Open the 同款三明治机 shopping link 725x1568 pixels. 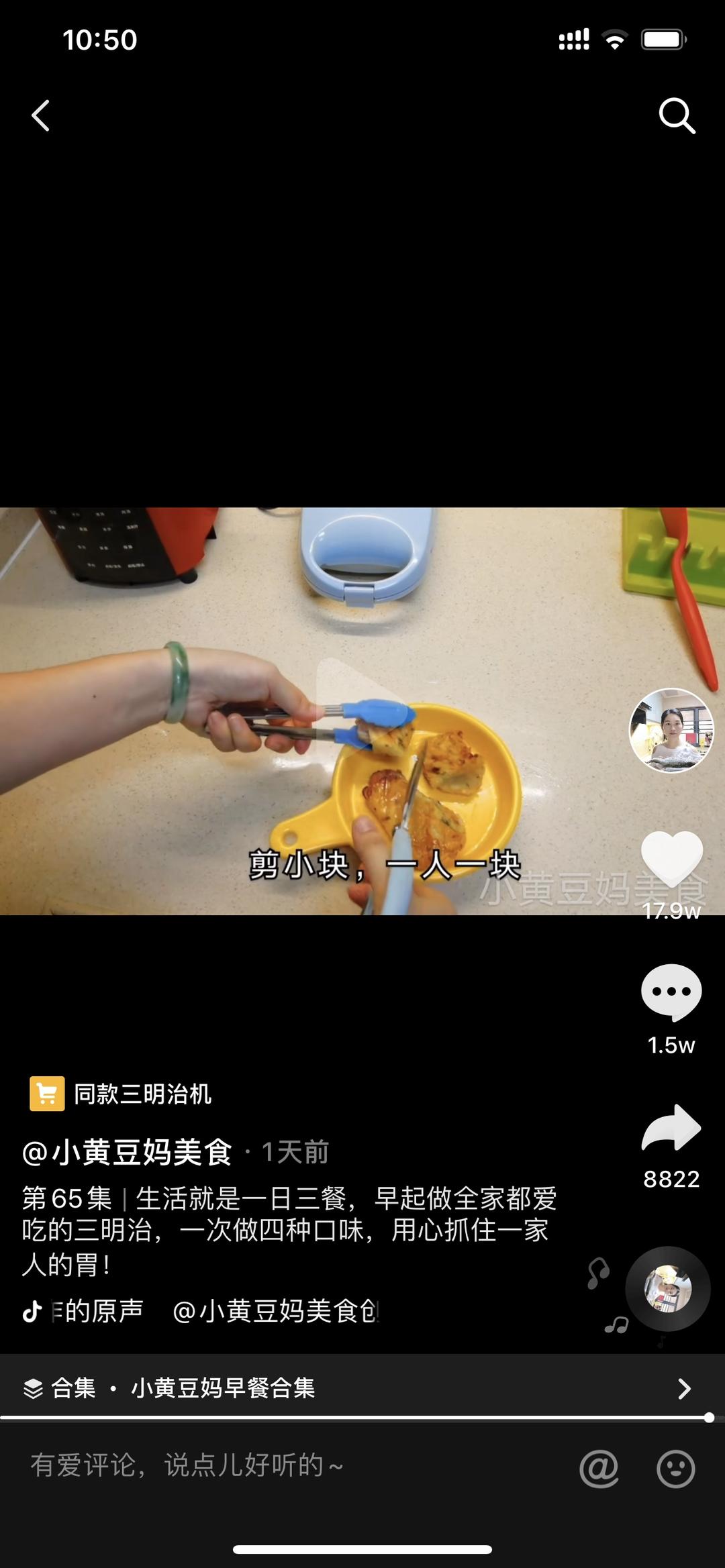(x=121, y=1094)
